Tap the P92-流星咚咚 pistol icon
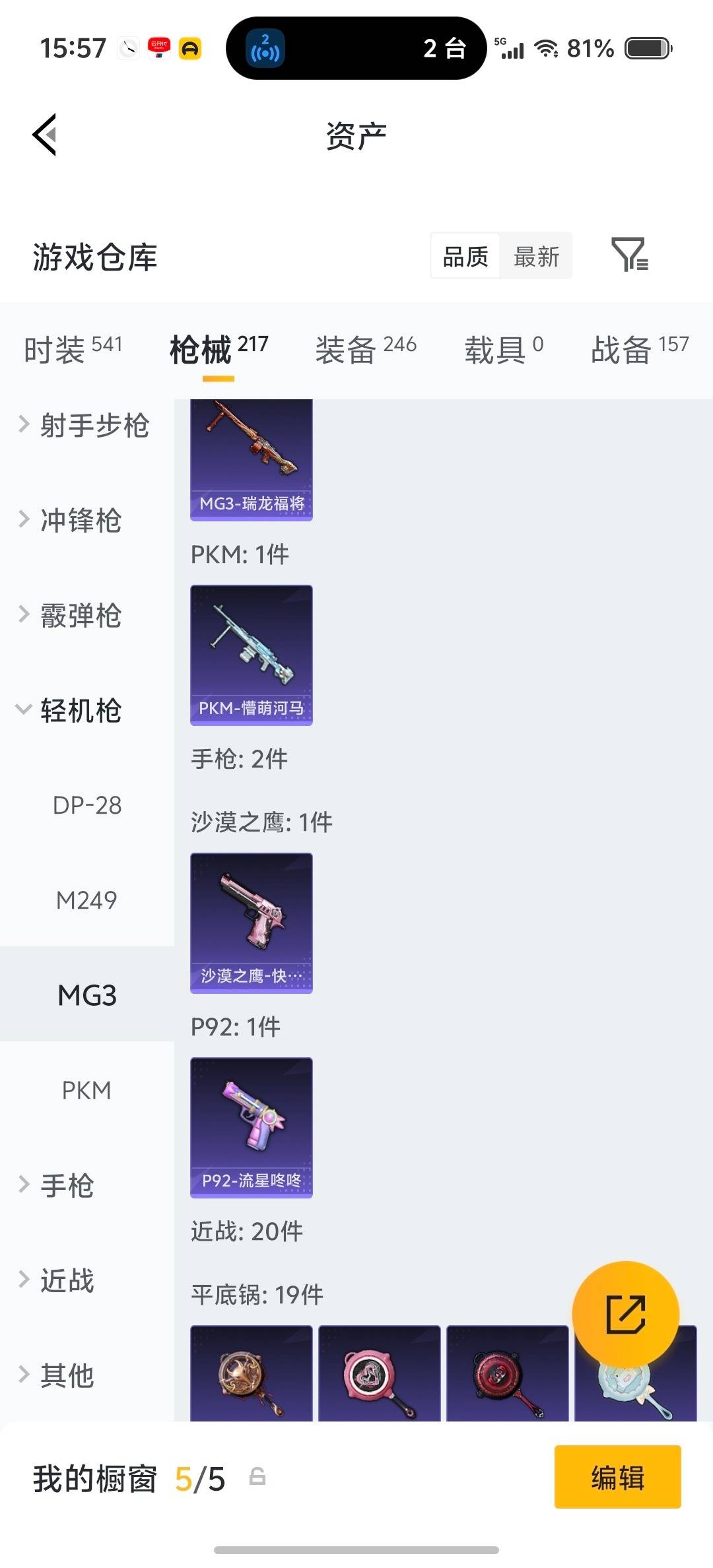This screenshot has width=713, height=1568. [x=251, y=1127]
